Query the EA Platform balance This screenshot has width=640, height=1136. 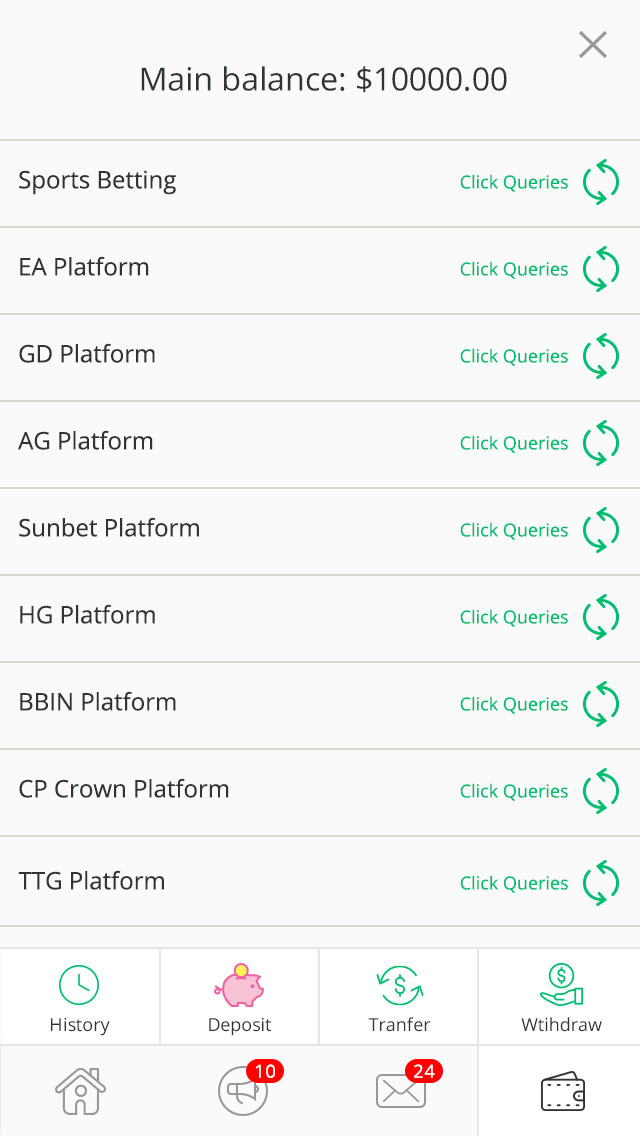[514, 269]
